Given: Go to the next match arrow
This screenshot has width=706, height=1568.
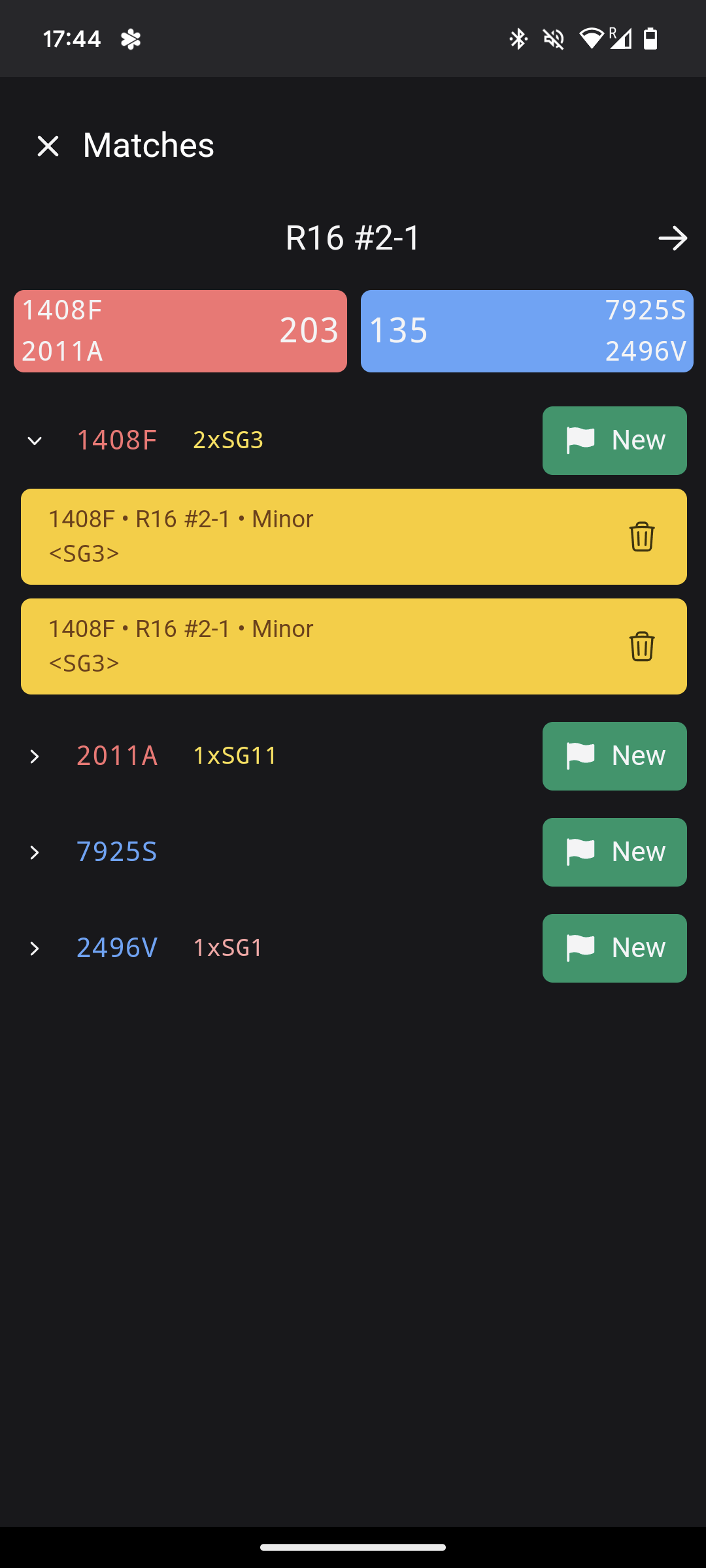Looking at the screenshot, I should point(673,238).
